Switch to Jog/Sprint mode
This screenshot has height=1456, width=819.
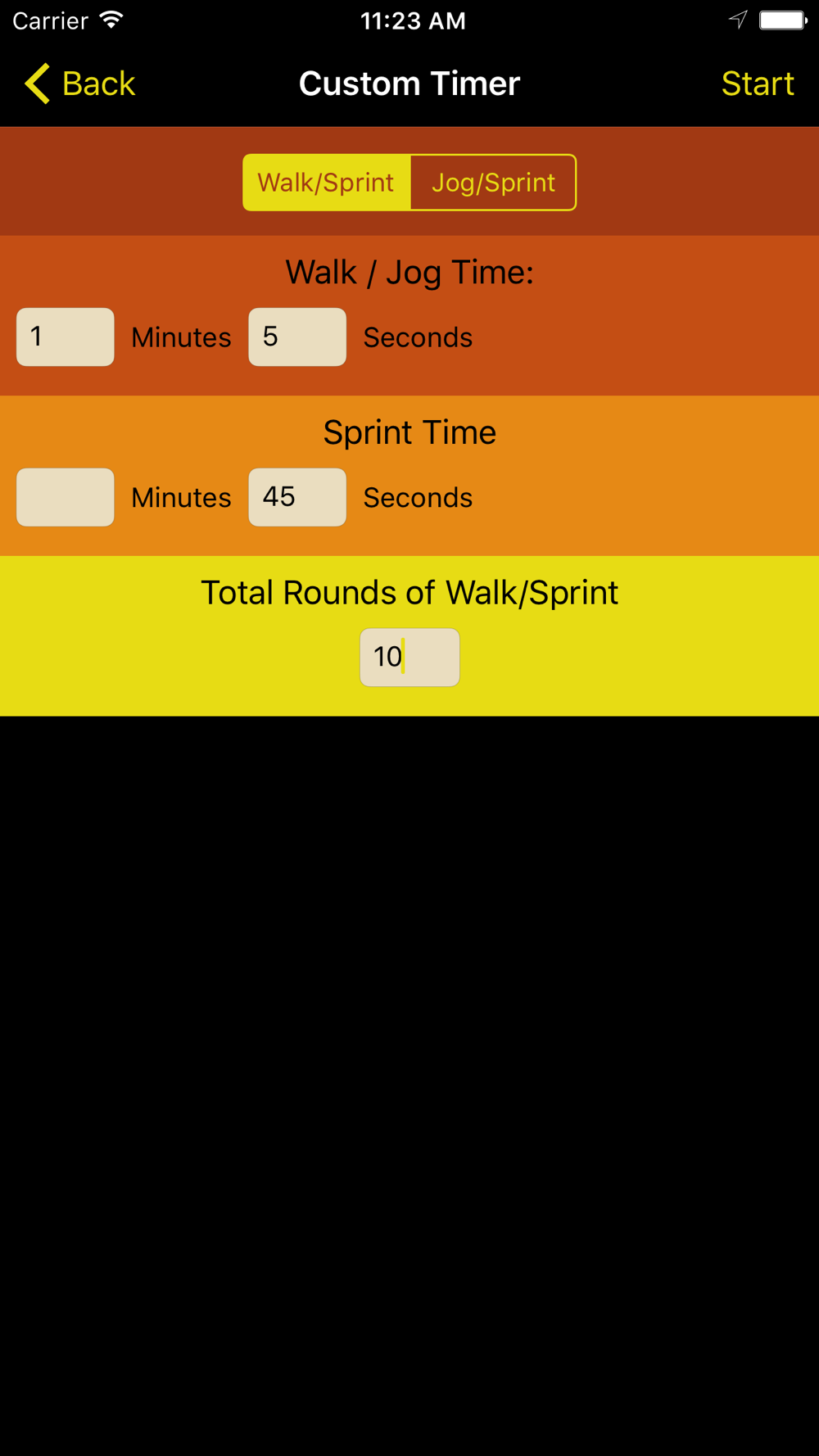point(493,183)
